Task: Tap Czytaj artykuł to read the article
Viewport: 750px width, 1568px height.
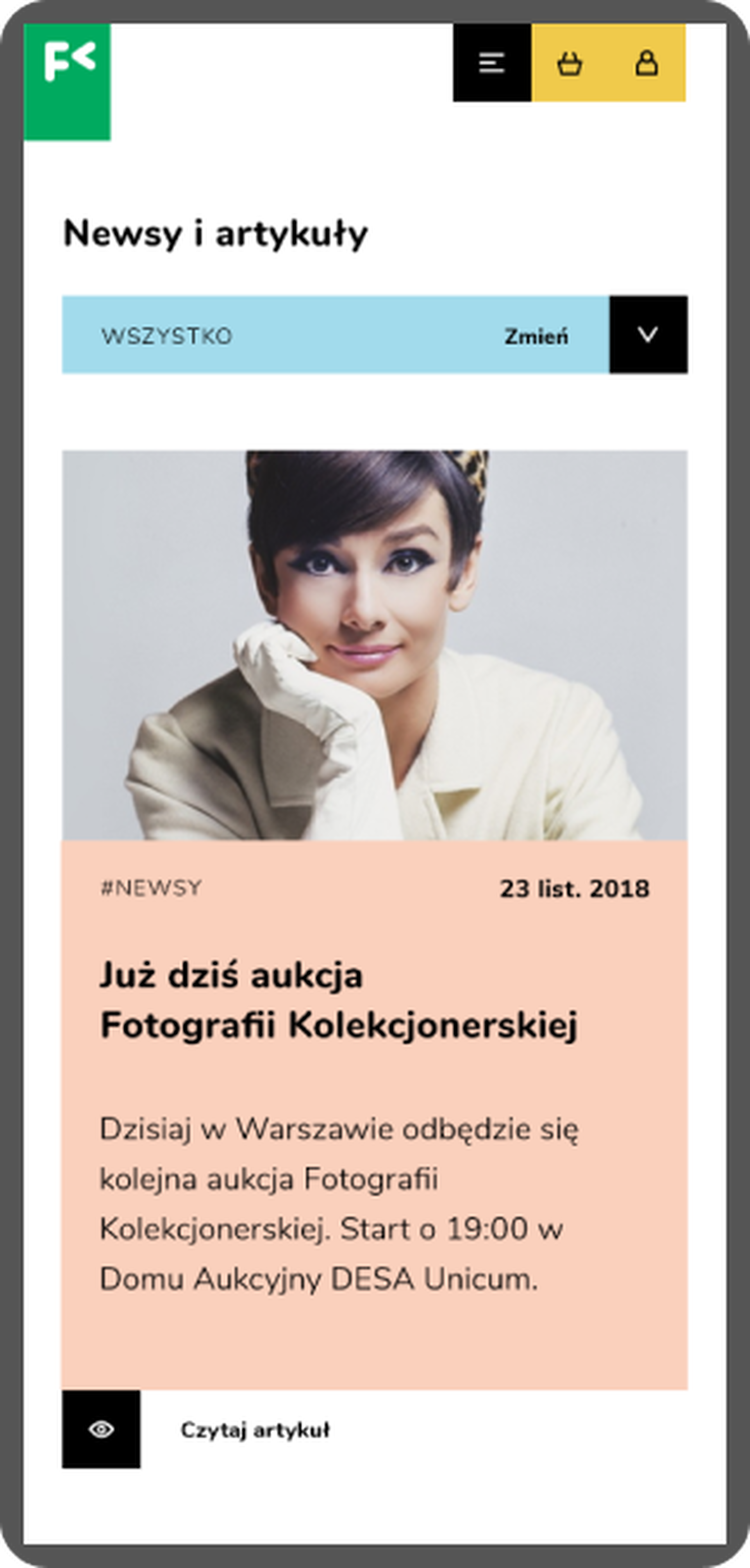Action: pos(254,1430)
